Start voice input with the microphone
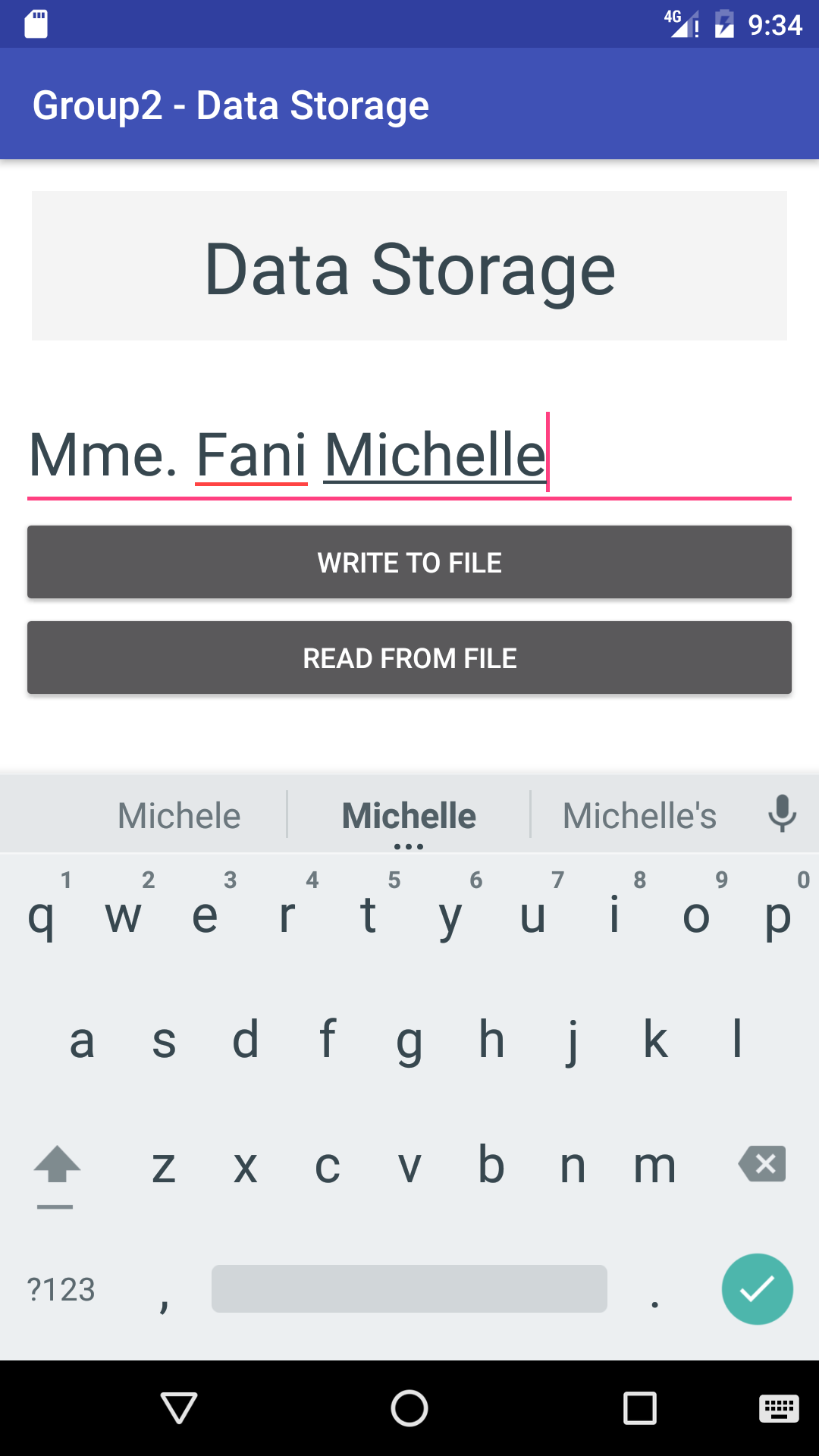Image resolution: width=819 pixels, height=1456 pixels. pyautogui.click(x=782, y=814)
